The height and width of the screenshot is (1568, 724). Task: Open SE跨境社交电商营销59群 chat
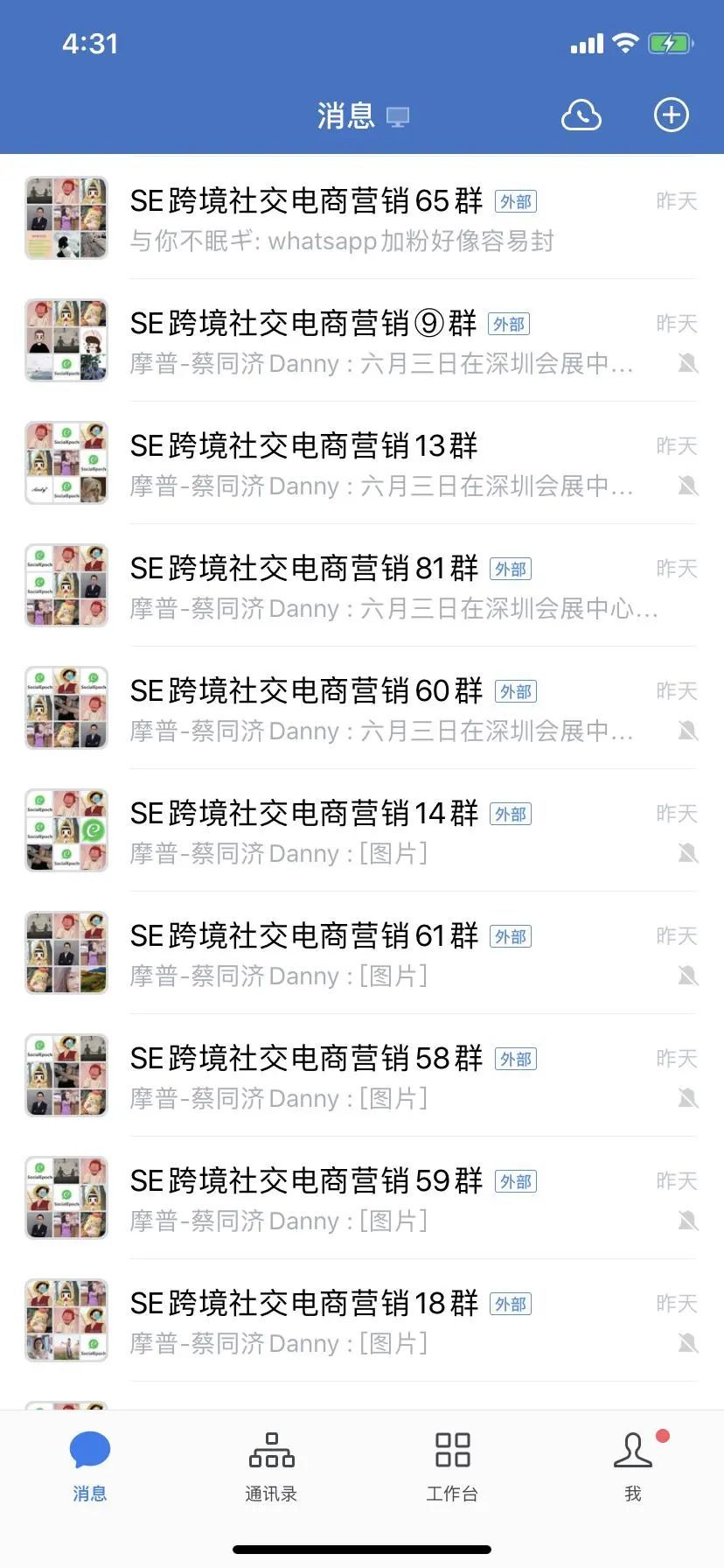(362, 1198)
